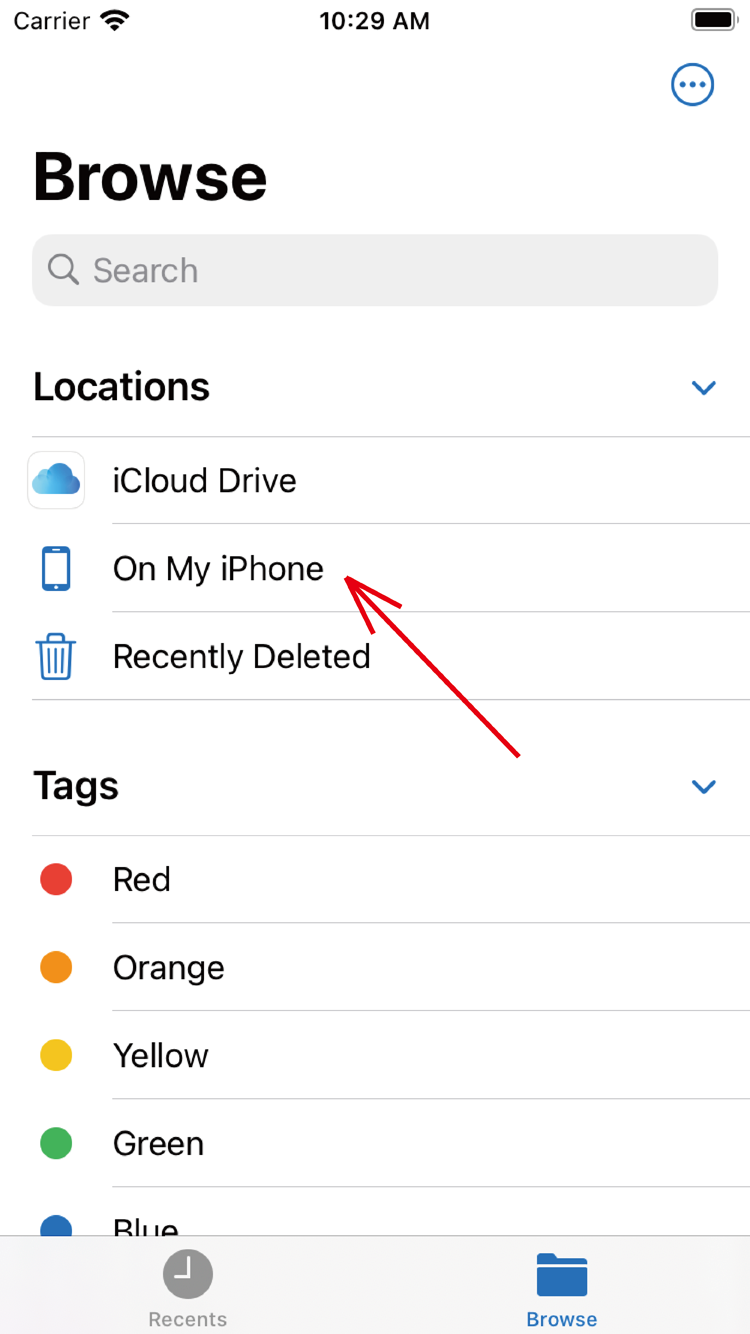Show files tagged Green
This screenshot has width=750, height=1334.
(158, 1144)
